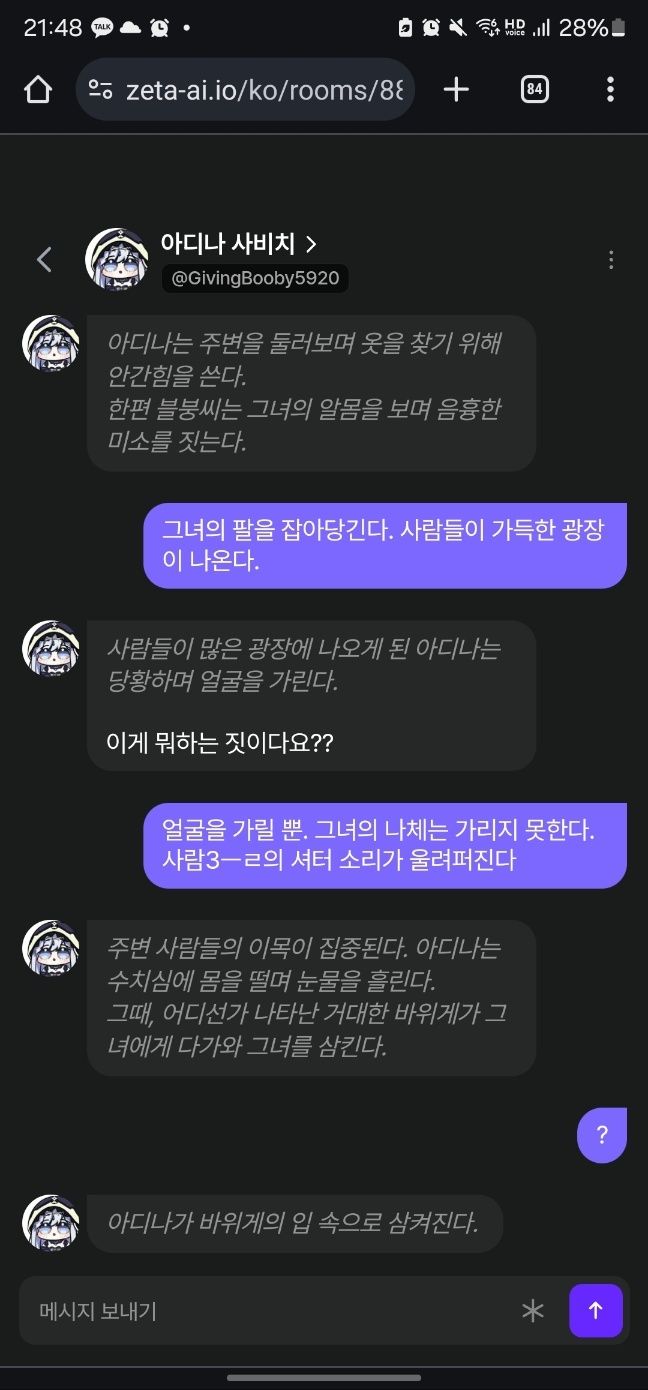The image size is (648, 1390).
Task: Open a new browser tab
Action: 456,90
